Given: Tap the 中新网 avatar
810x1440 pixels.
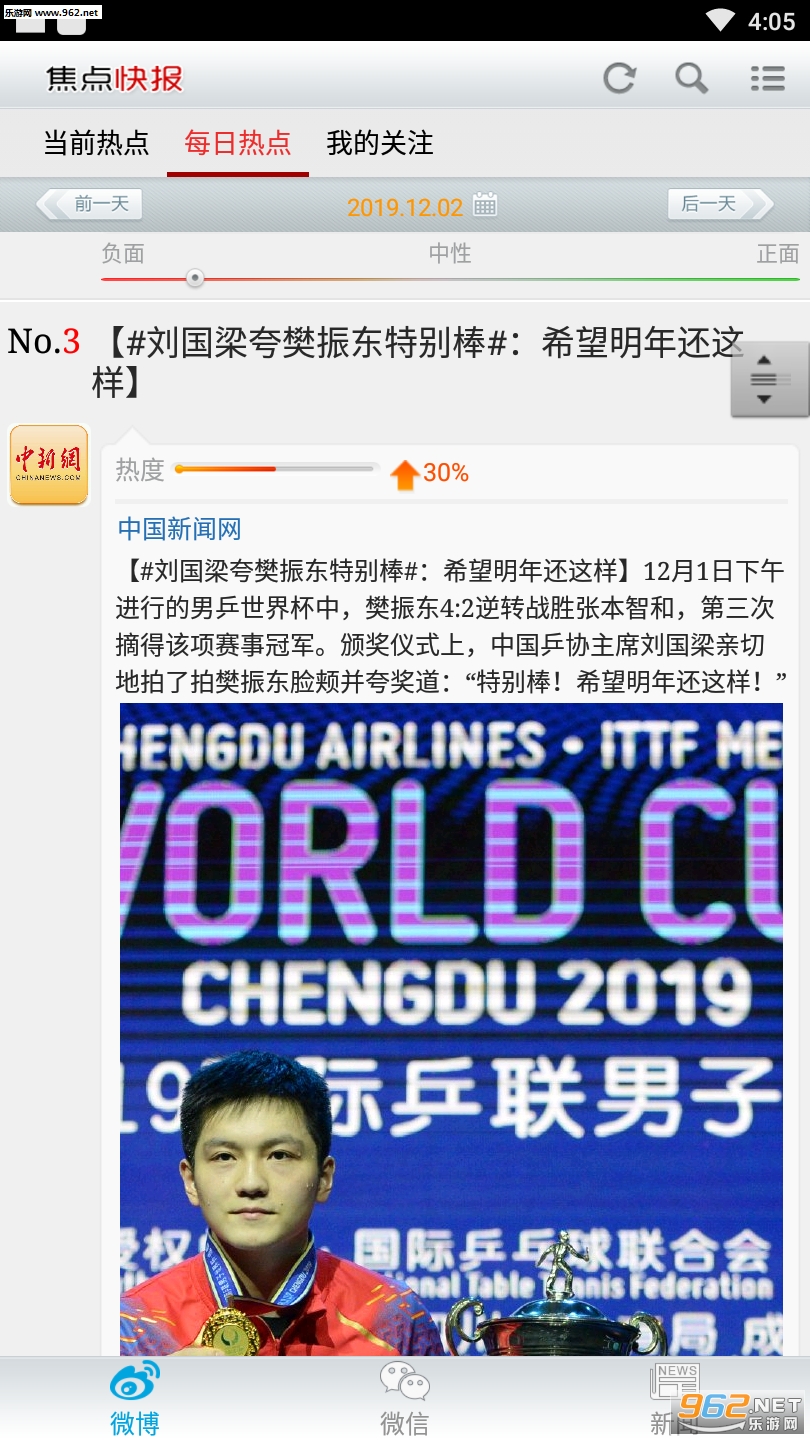Looking at the screenshot, I should click(x=49, y=465).
